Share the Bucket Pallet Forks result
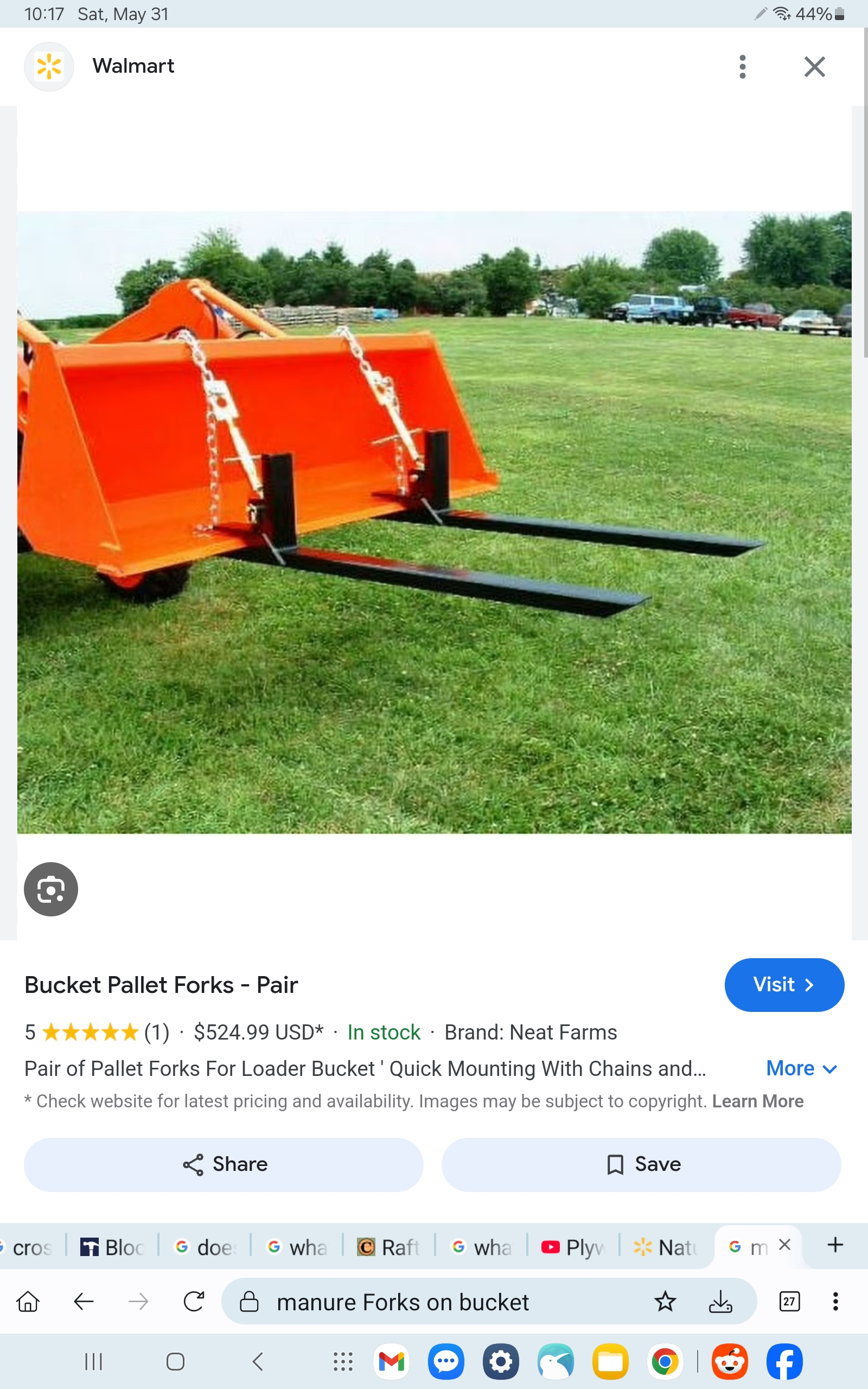868x1389 pixels. (x=224, y=1164)
